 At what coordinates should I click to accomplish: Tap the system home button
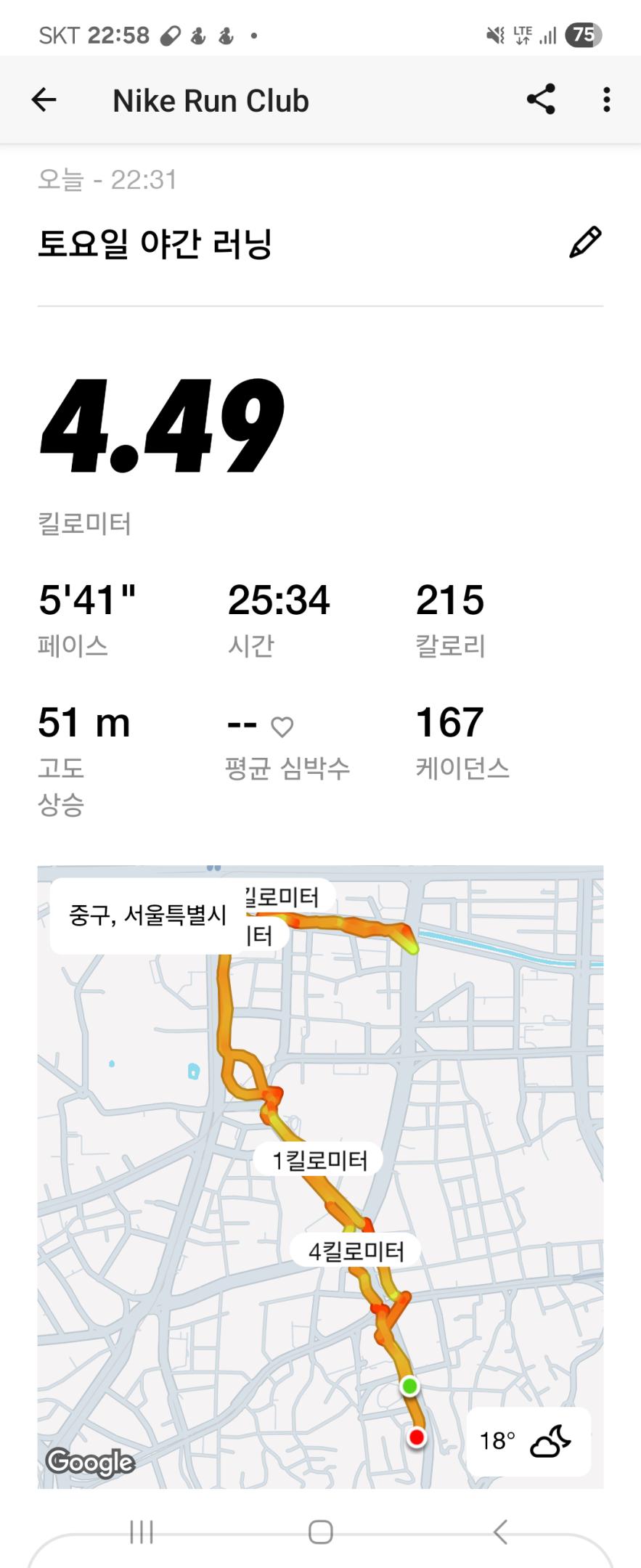pyautogui.click(x=320, y=1532)
